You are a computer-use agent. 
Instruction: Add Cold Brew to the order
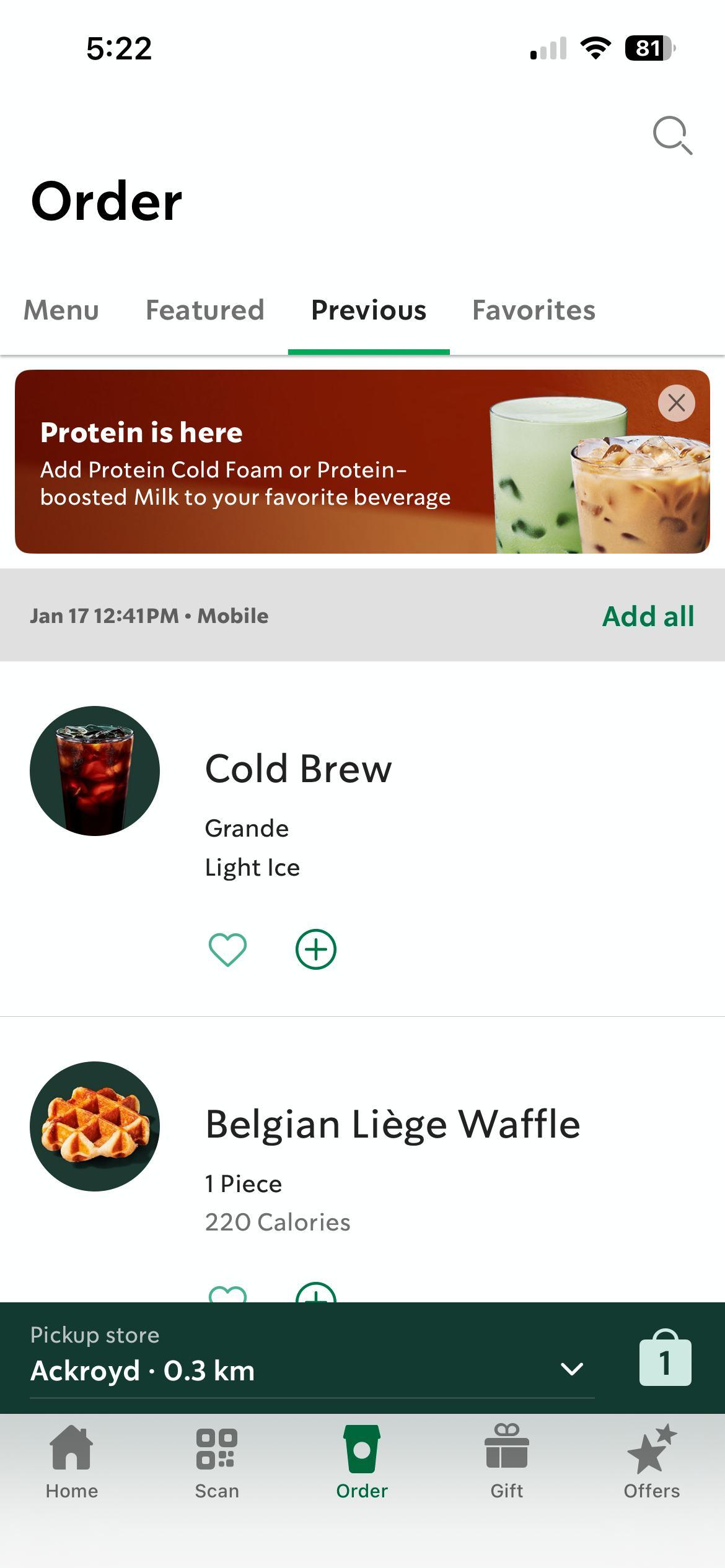pyautogui.click(x=316, y=949)
